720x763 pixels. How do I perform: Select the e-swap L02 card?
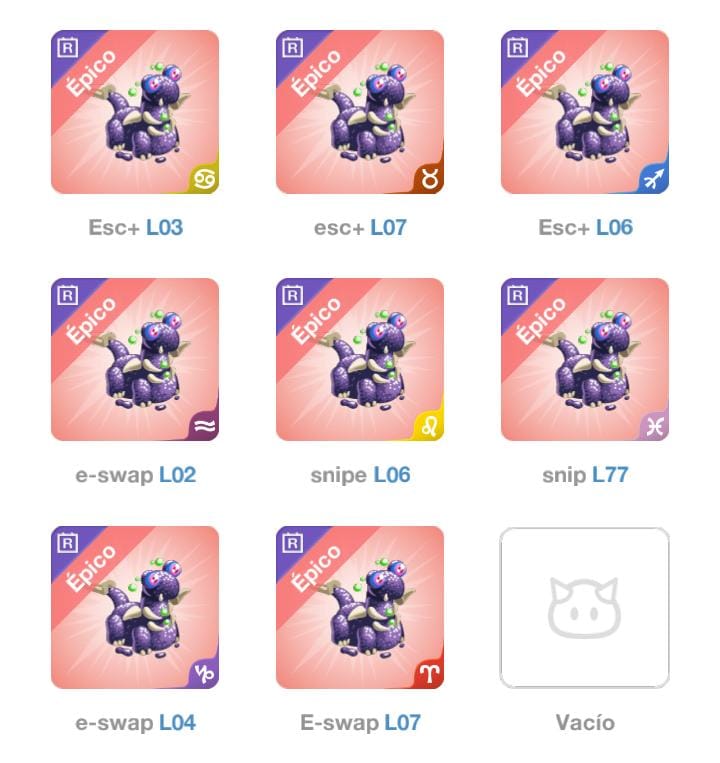pyautogui.click(x=135, y=360)
